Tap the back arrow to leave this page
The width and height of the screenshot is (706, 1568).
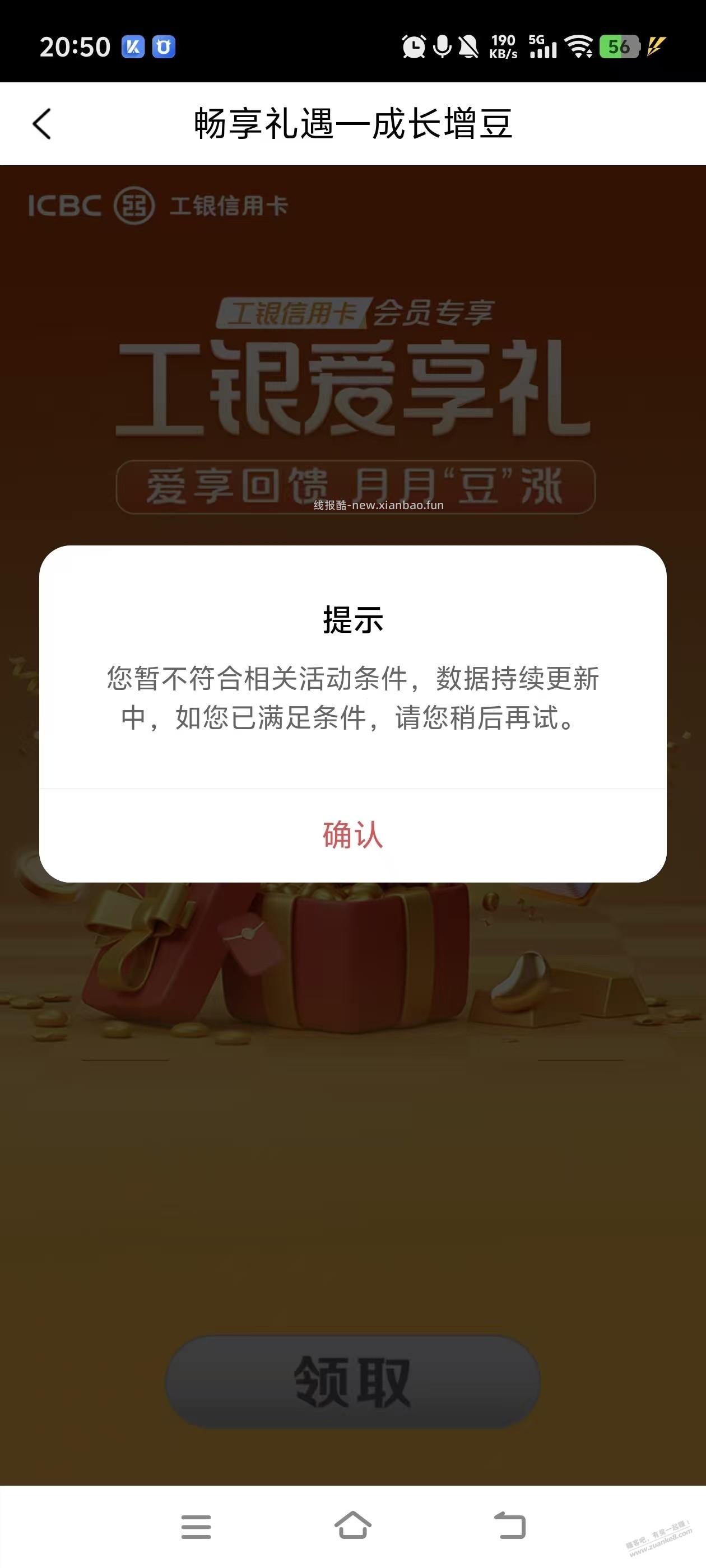click(x=40, y=124)
